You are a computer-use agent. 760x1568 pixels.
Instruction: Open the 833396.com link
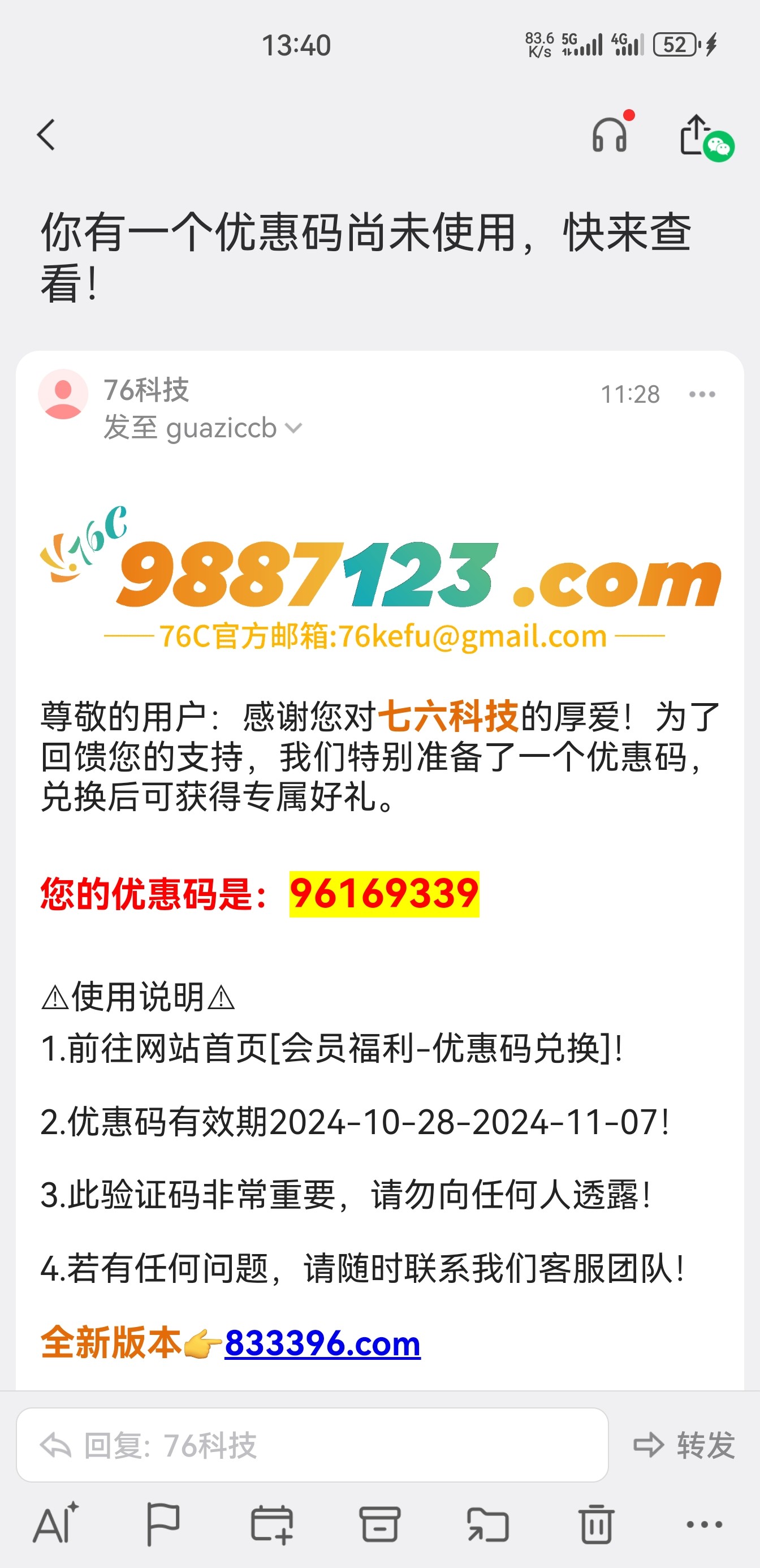322,1343
